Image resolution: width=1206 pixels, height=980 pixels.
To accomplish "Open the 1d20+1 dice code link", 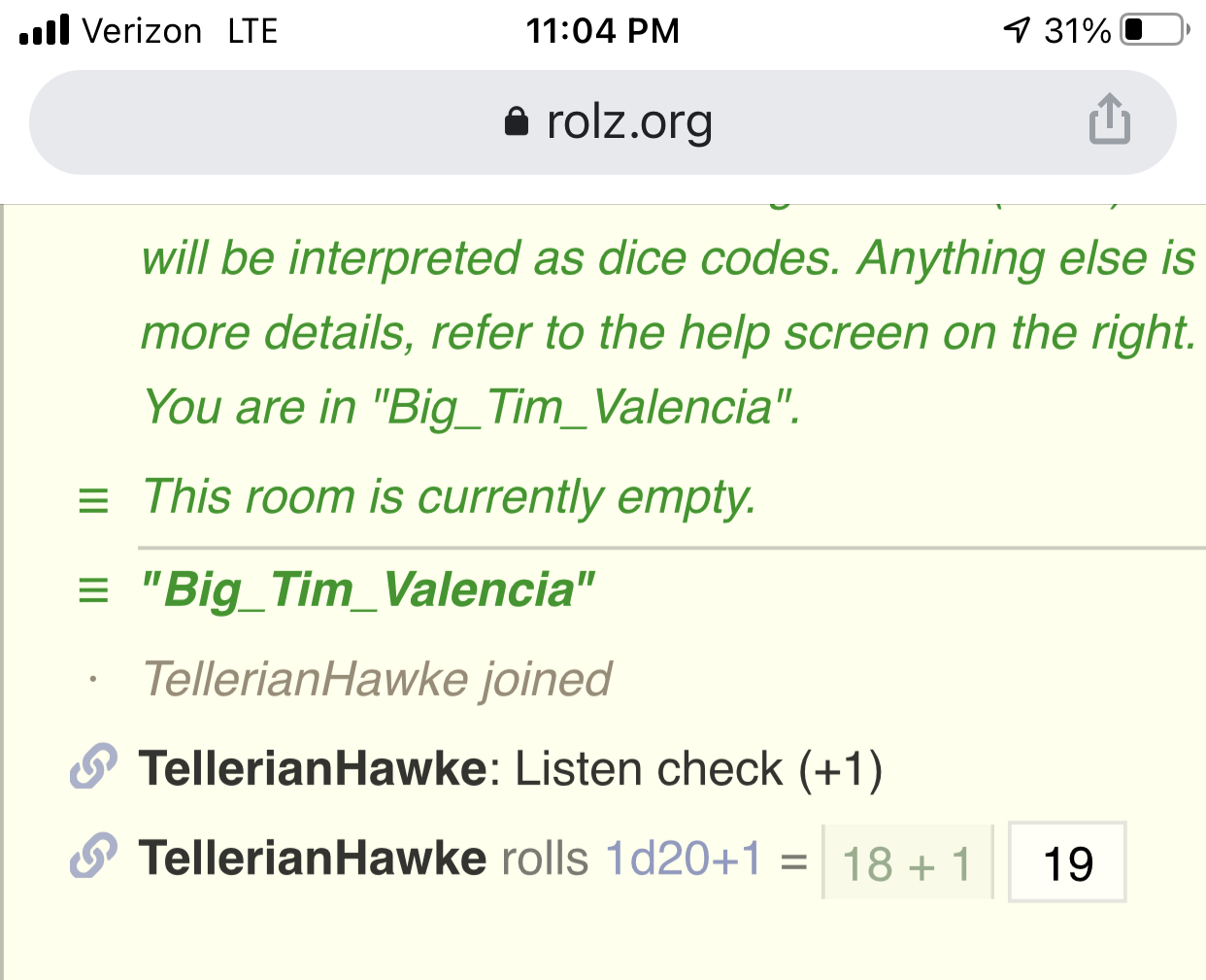I will 683,860.
